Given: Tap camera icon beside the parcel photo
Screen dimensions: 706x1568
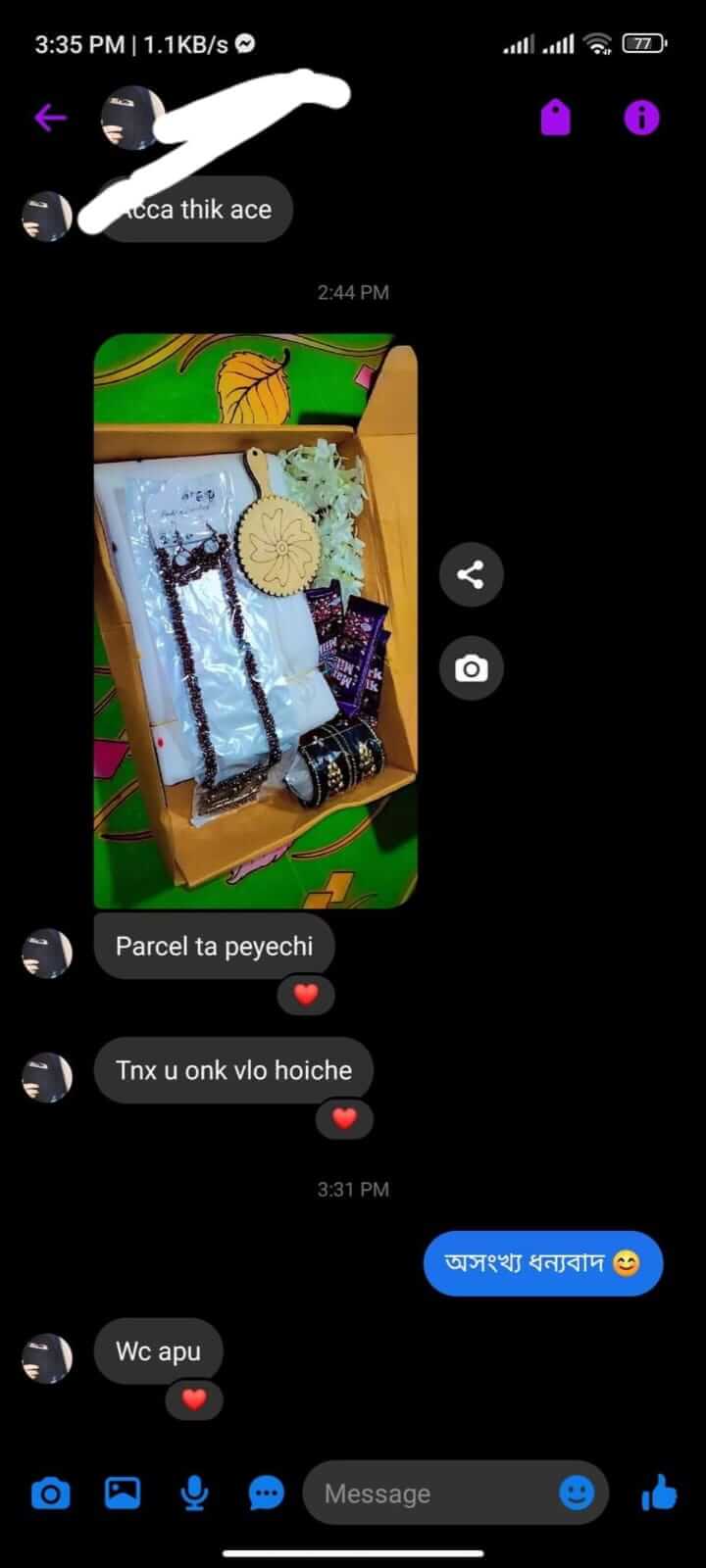Looking at the screenshot, I should click(x=471, y=668).
